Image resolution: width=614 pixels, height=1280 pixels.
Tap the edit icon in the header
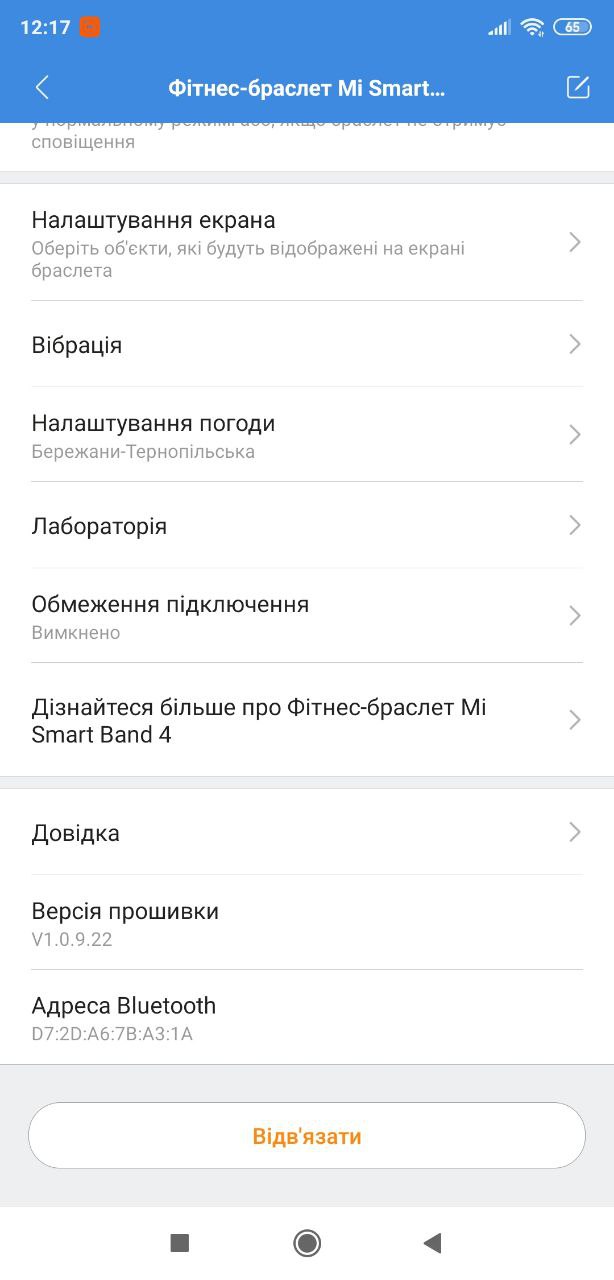(578, 87)
